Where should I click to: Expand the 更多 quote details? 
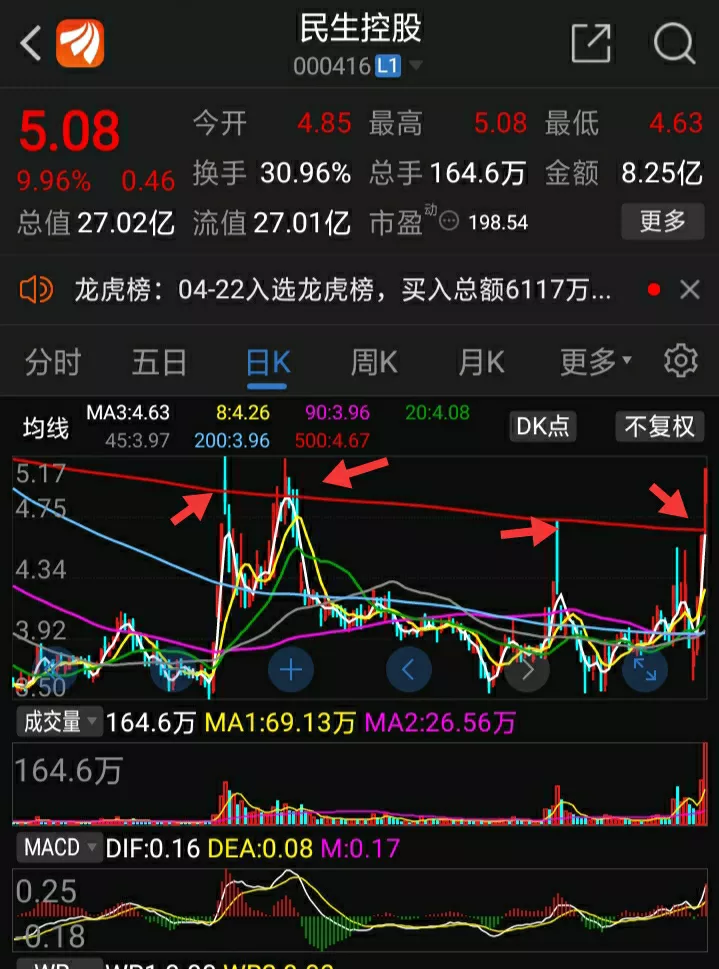point(662,221)
